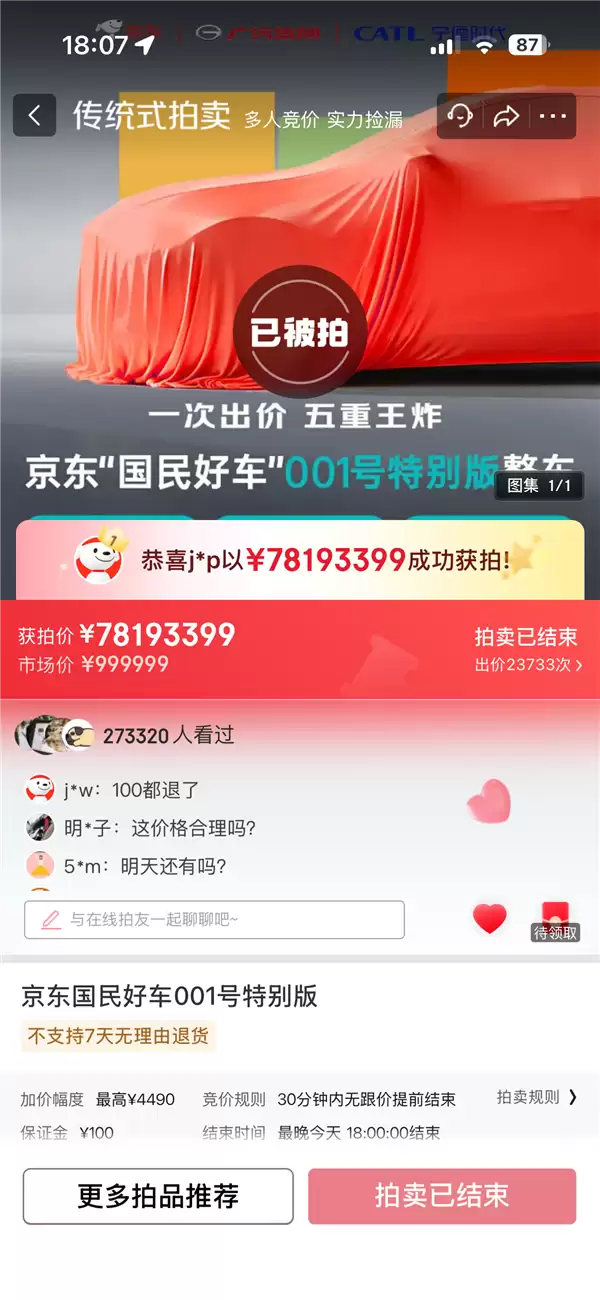Like the auction with the heart icon
The width and height of the screenshot is (600, 1300).
point(489,918)
